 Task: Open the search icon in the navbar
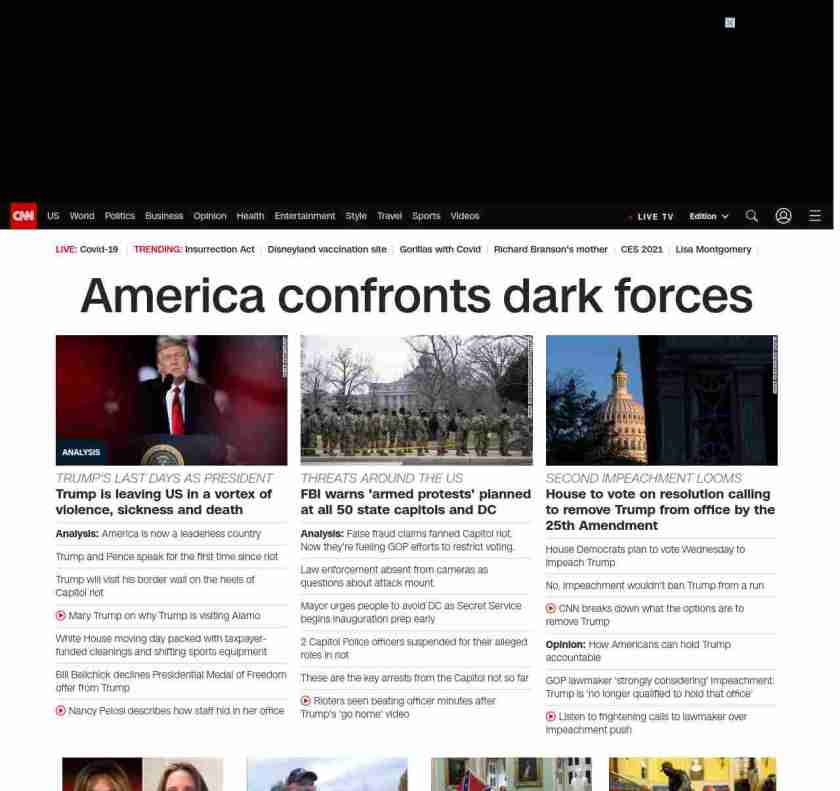pos(751,216)
